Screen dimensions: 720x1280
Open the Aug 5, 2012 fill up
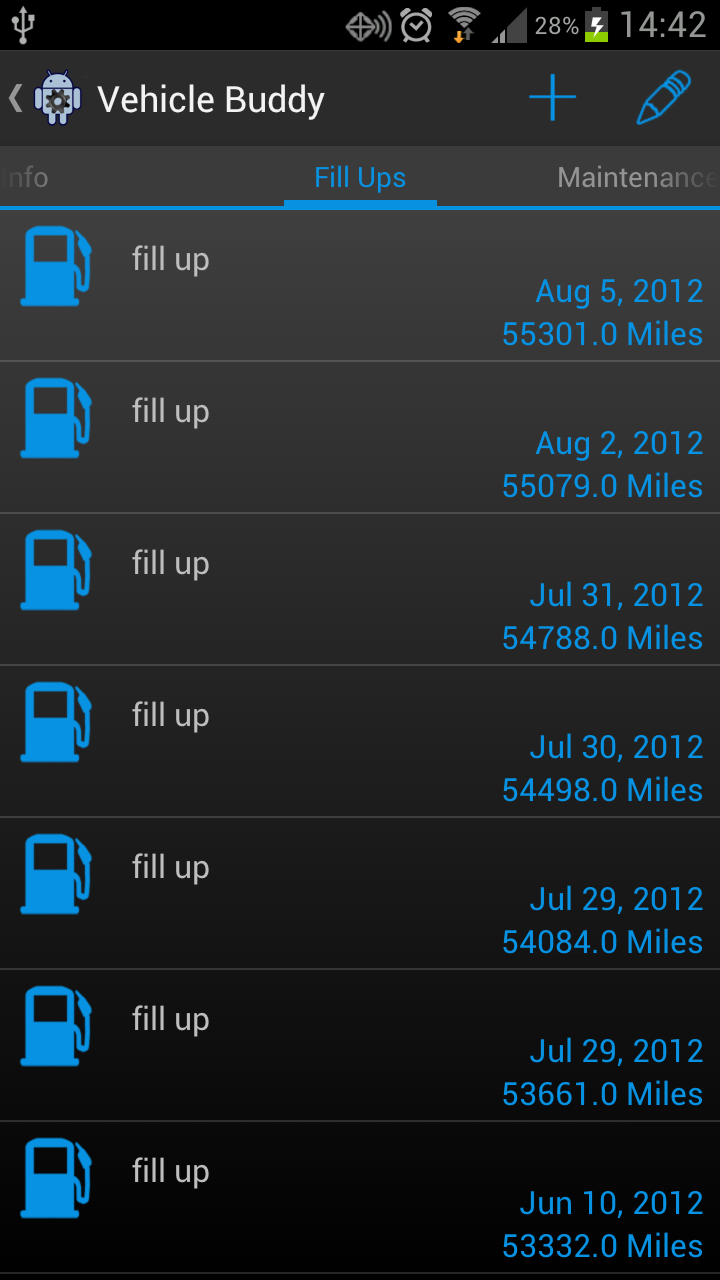(x=360, y=285)
